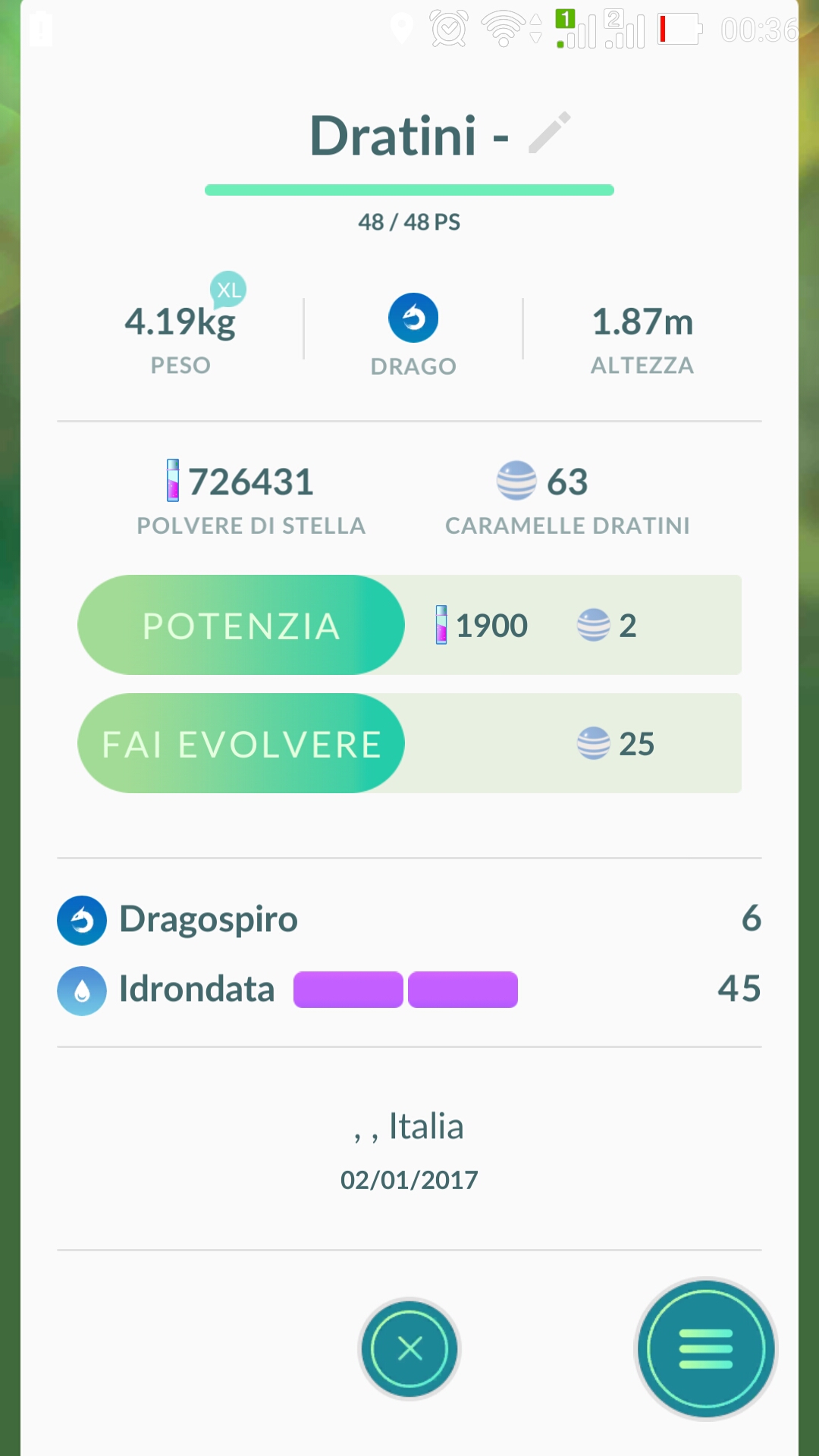Close the Pokémon details screen
Screen dimensions: 819x1456
click(x=409, y=1349)
